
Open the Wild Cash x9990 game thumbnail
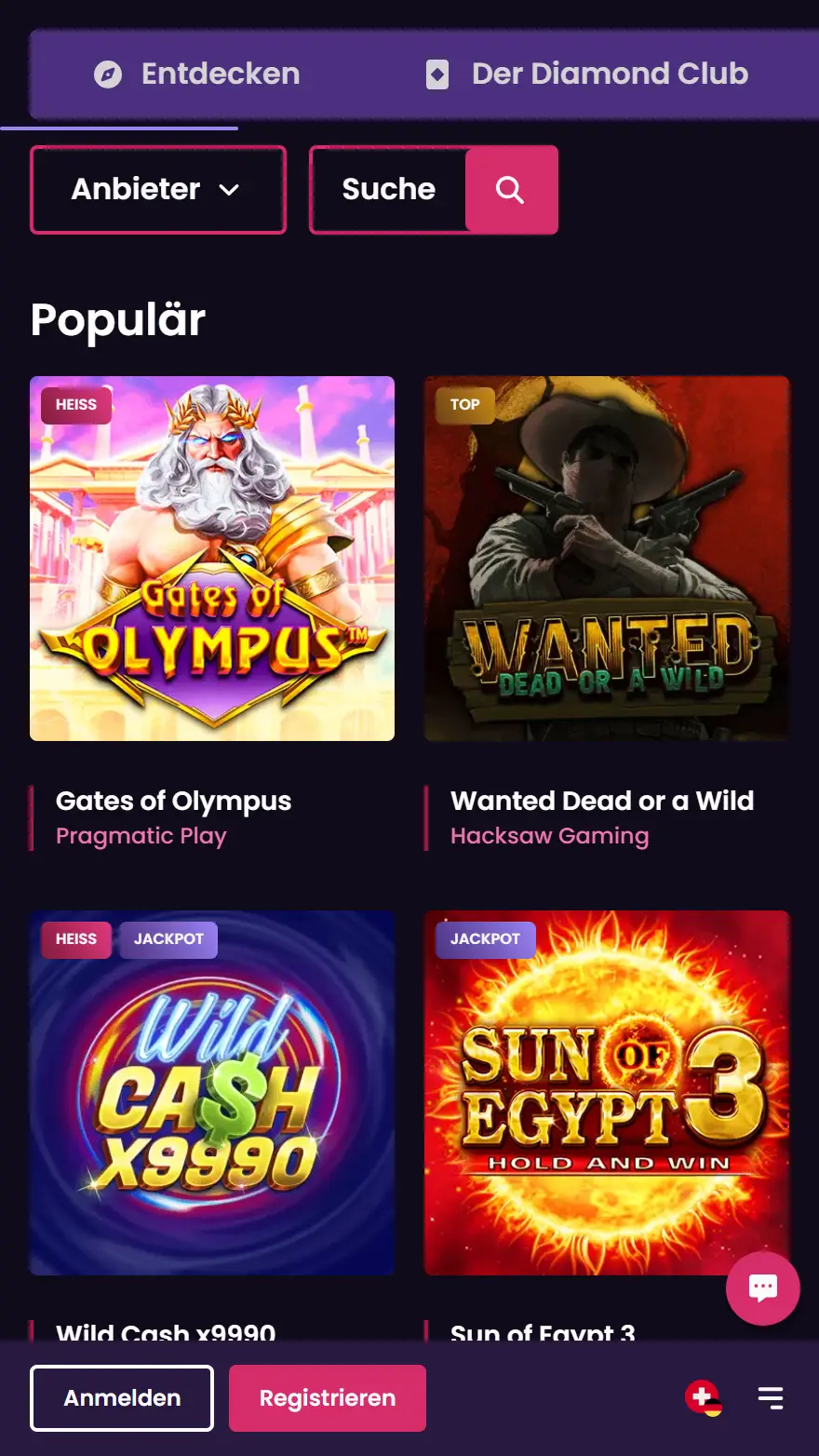point(212,1092)
